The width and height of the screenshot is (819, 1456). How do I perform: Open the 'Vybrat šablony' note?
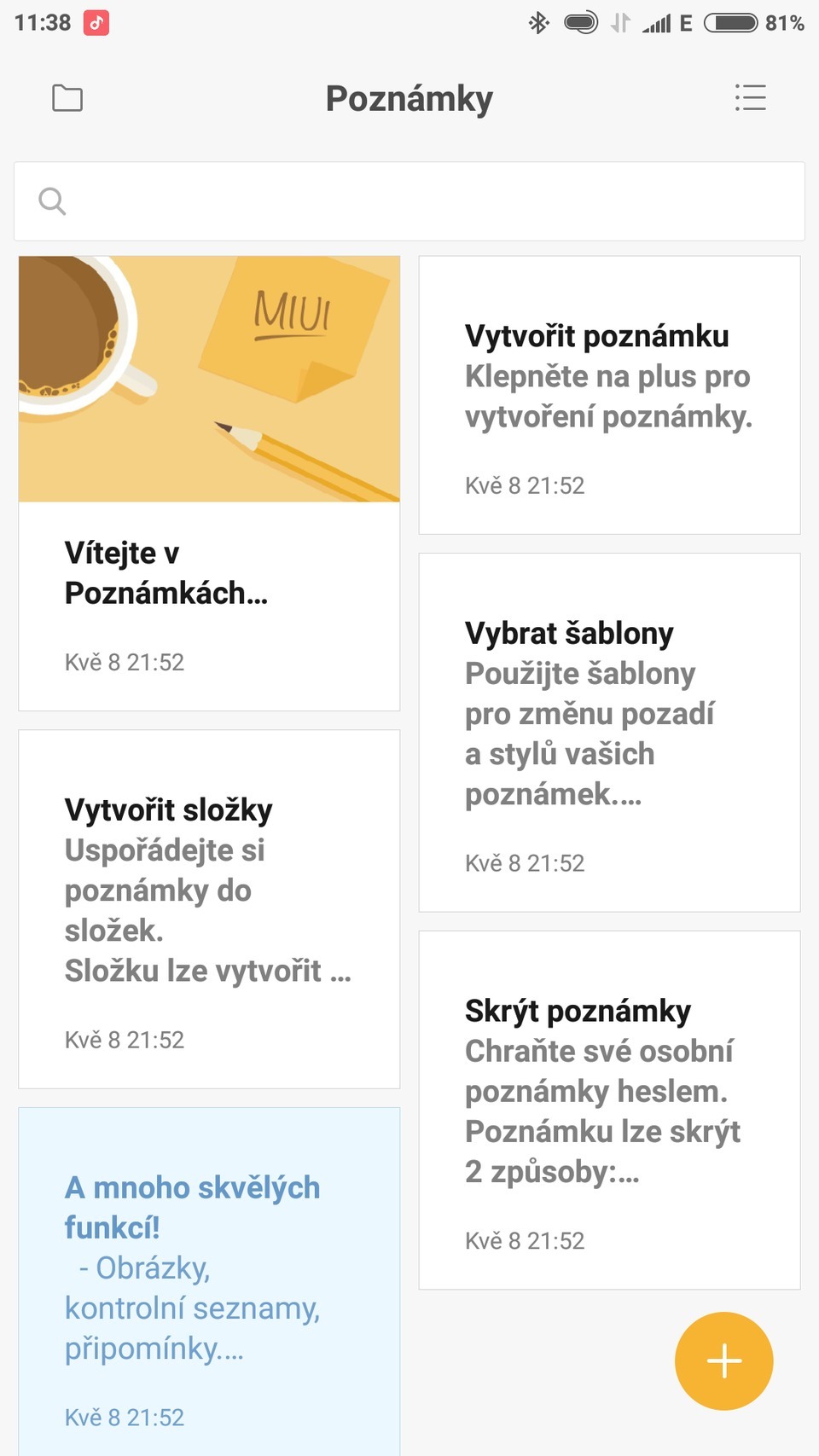(x=609, y=732)
